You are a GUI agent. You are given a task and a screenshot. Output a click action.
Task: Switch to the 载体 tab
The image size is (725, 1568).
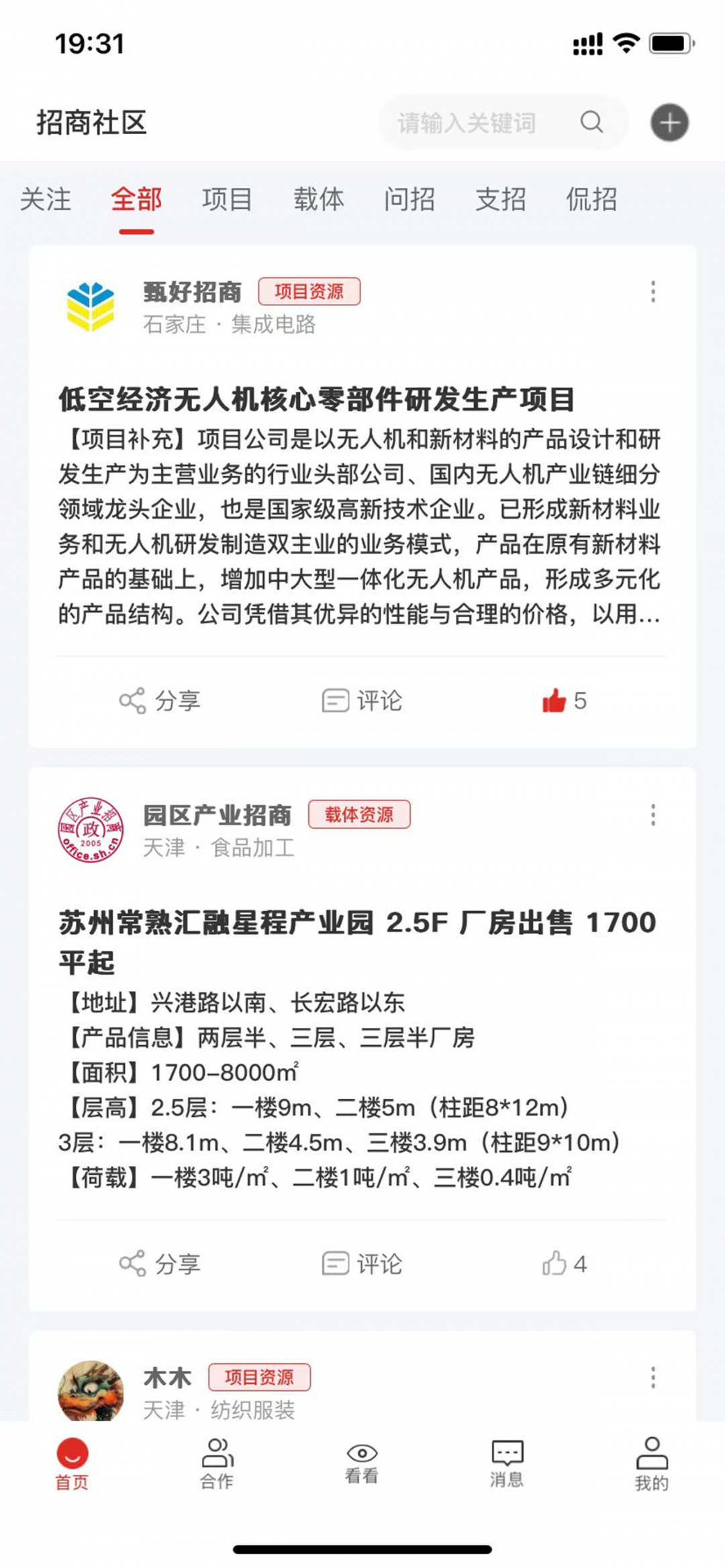(318, 200)
